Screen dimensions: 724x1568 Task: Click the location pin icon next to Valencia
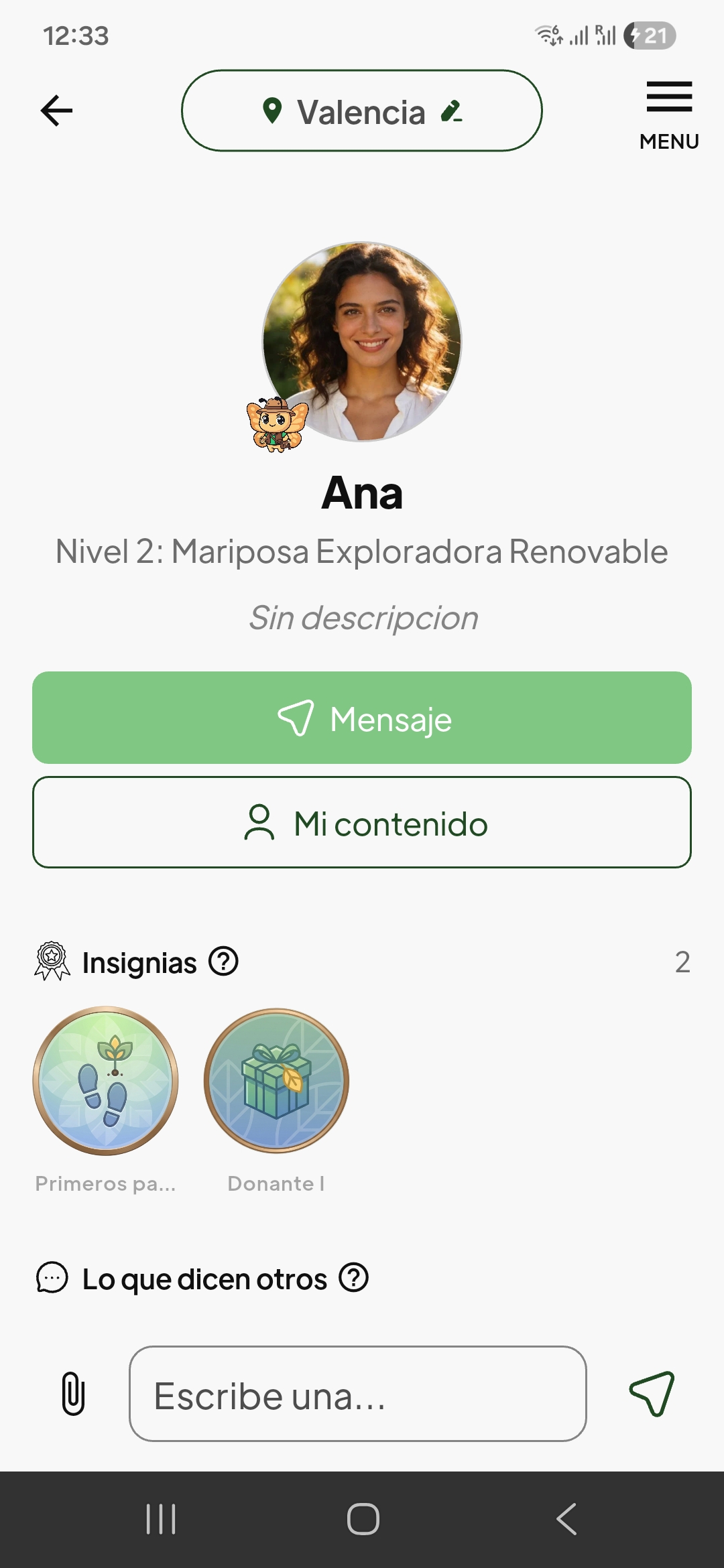tap(274, 111)
